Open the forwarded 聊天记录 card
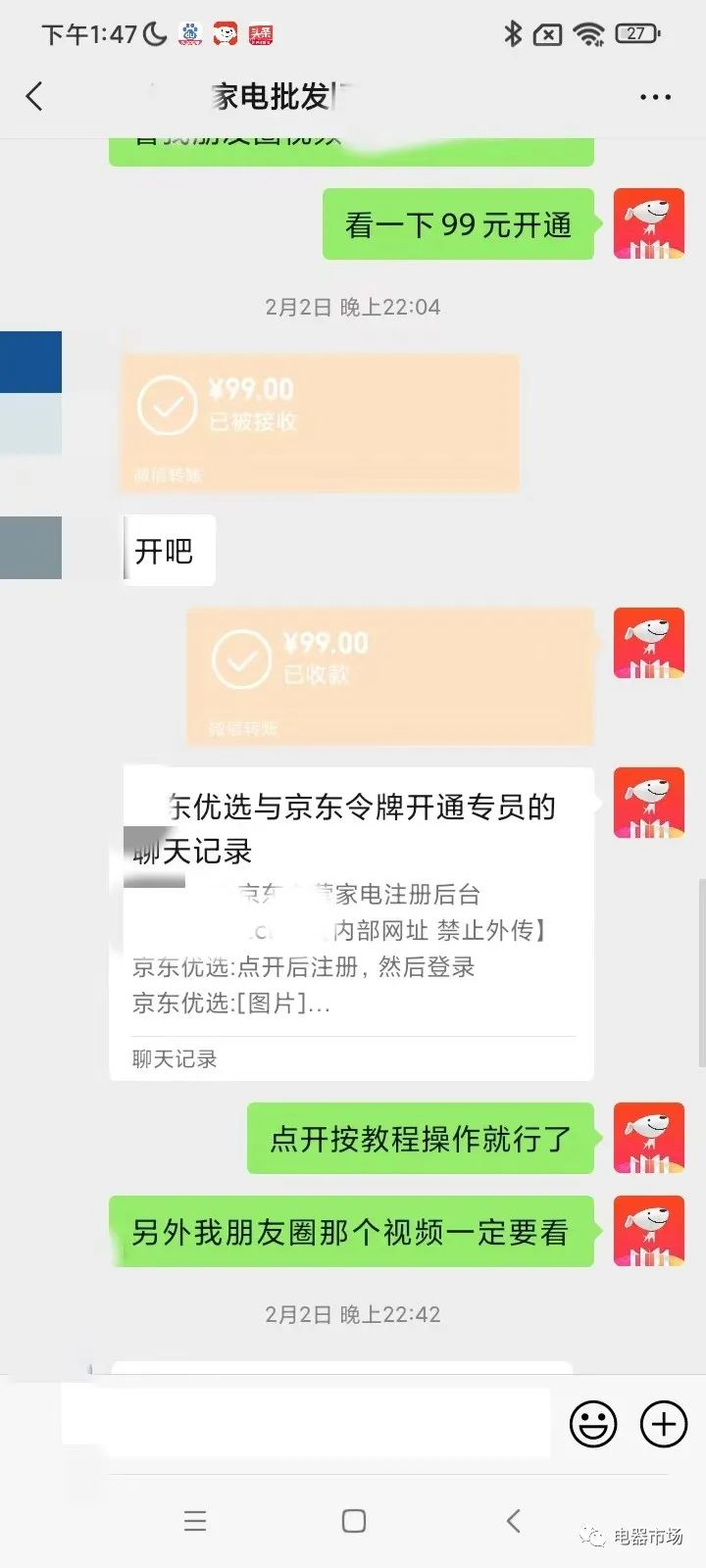 click(x=352, y=923)
